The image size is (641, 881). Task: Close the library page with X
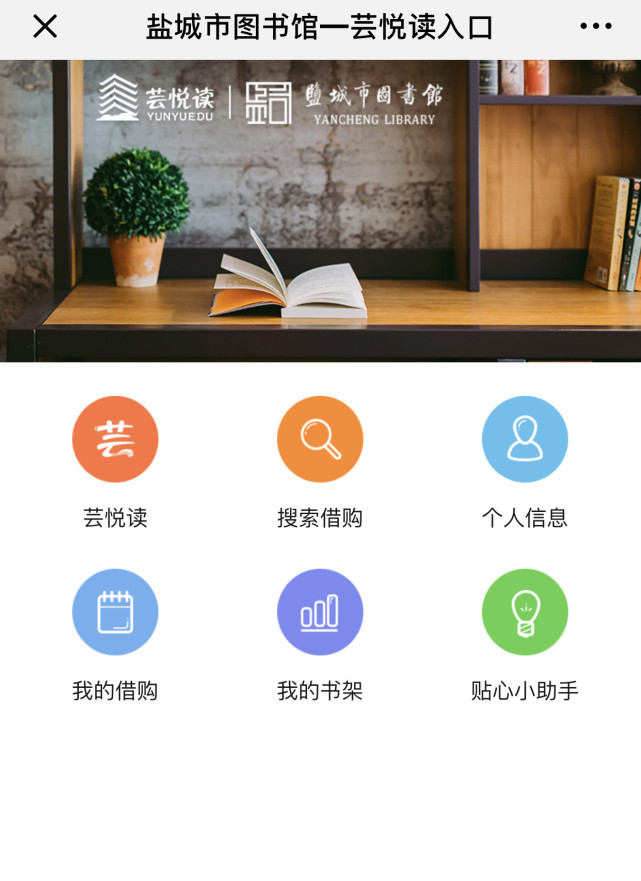pos(45,27)
